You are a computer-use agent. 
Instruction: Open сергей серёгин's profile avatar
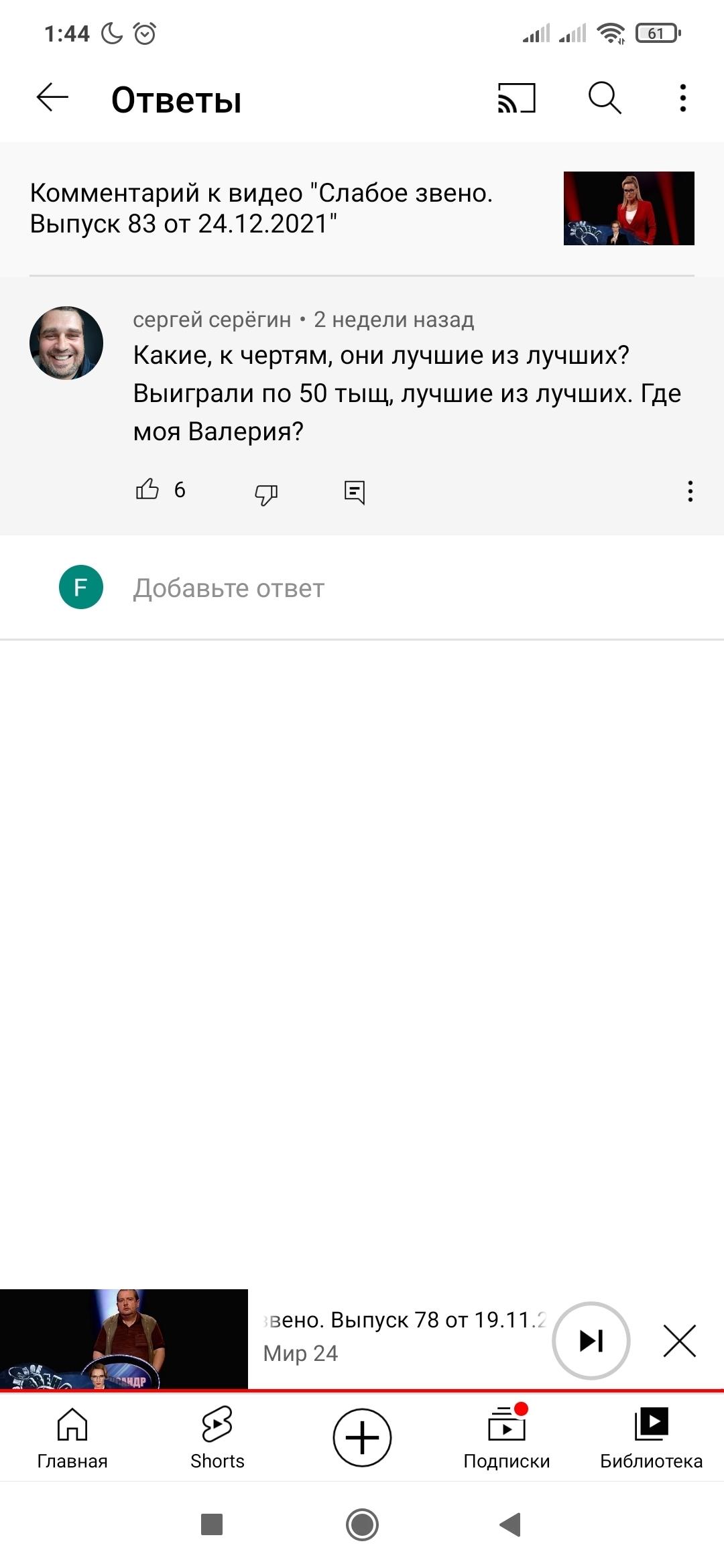[x=66, y=343]
